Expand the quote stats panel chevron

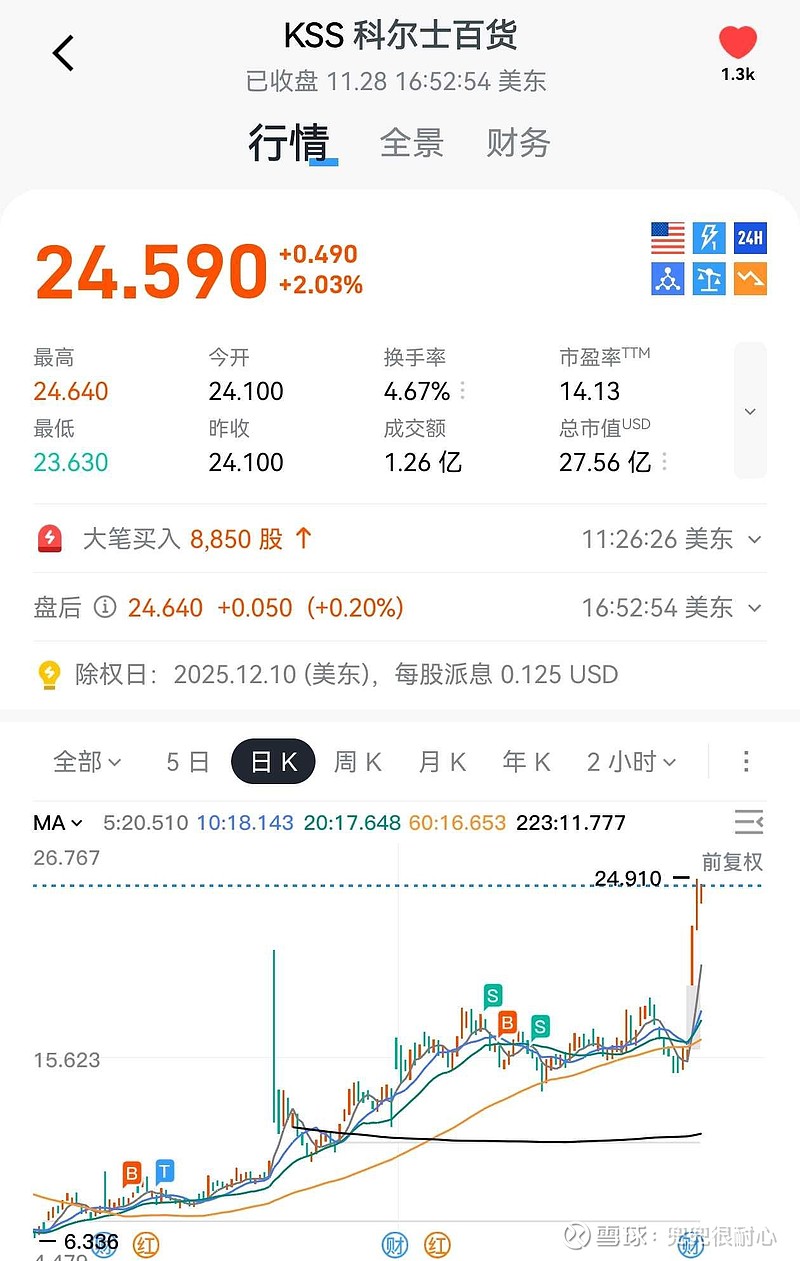(749, 411)
